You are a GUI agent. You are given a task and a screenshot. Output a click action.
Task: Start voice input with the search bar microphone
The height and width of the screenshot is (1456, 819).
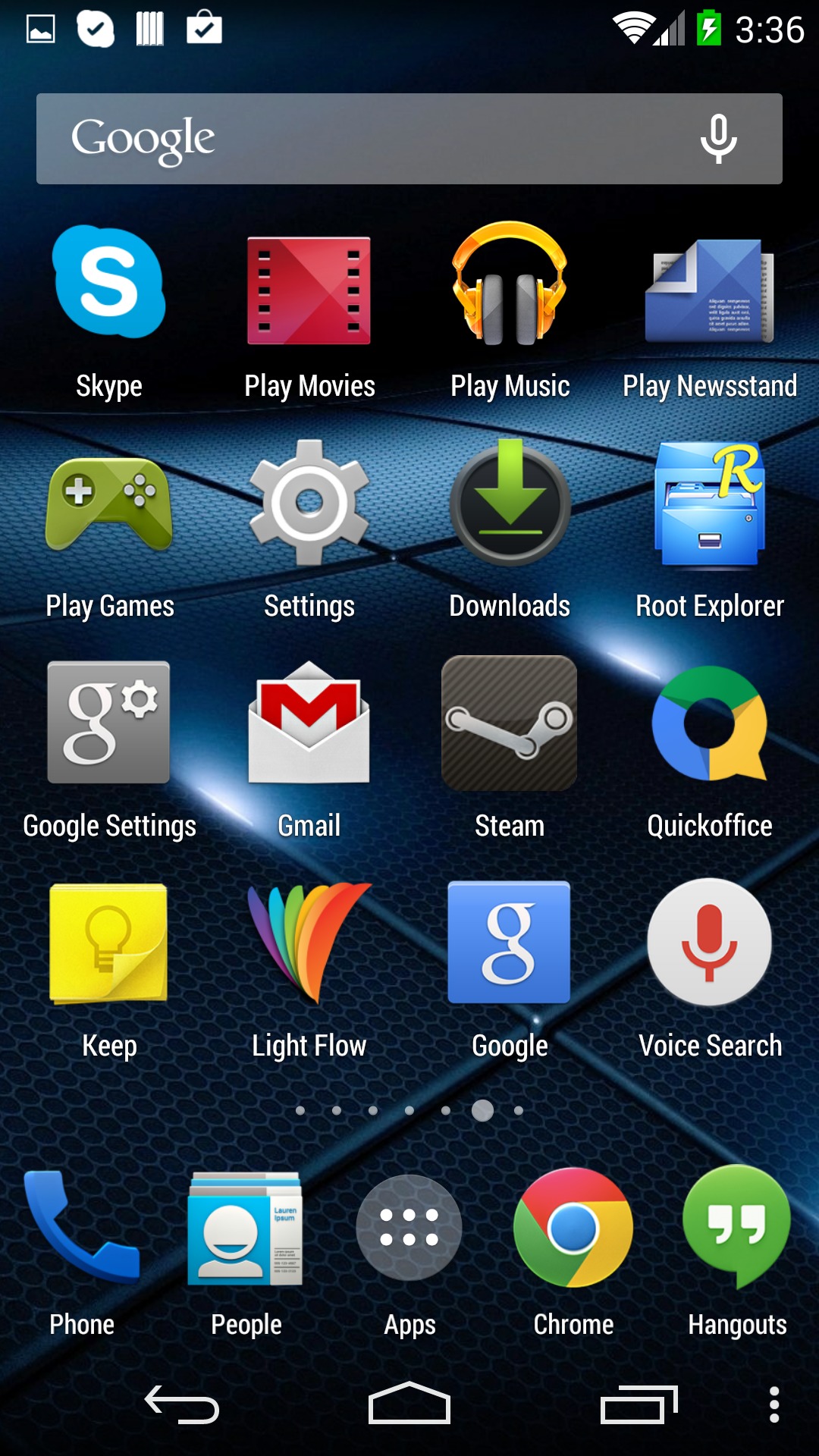point(718,139)
